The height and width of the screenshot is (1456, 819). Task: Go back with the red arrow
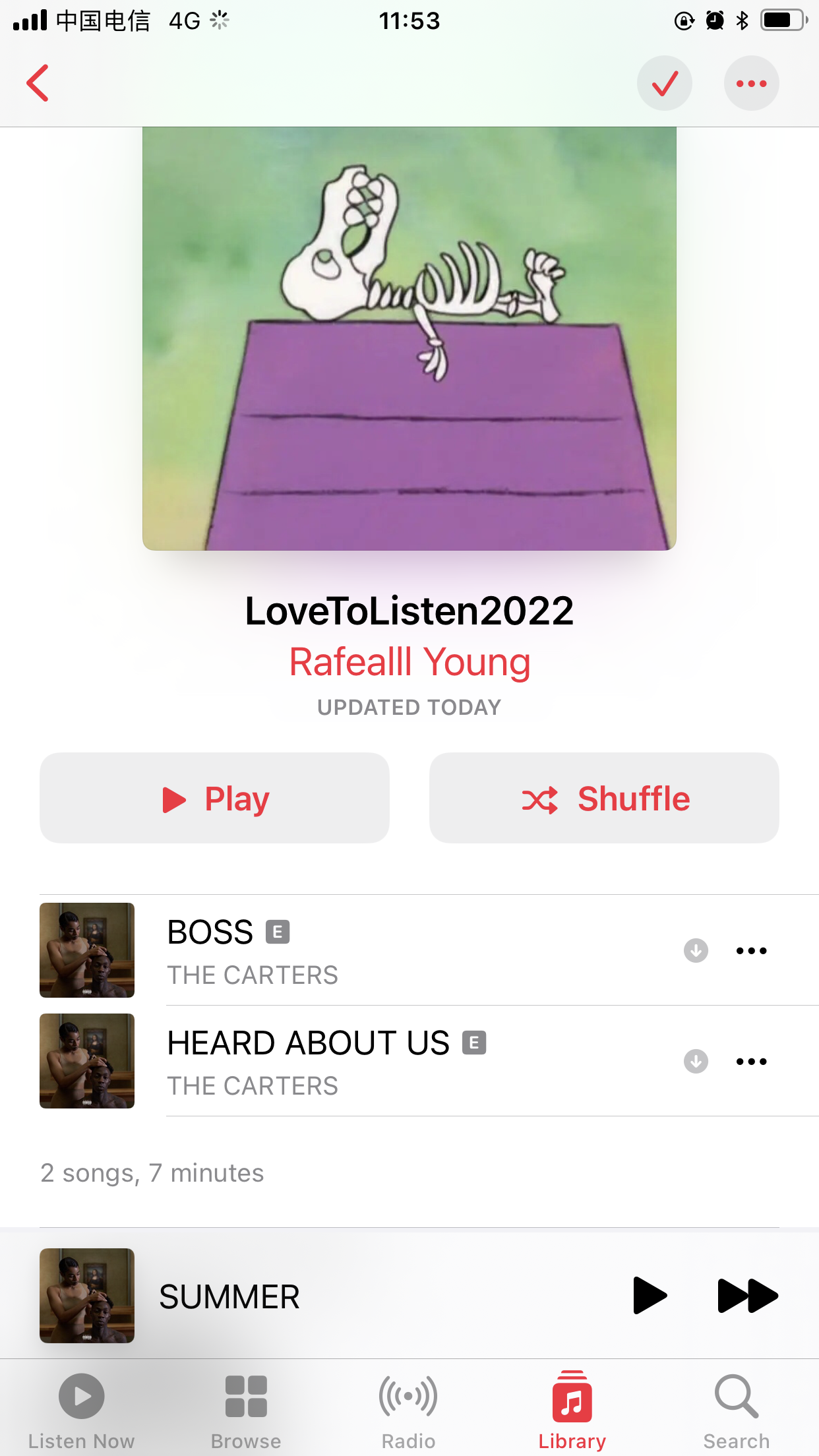tap(38, 83)
